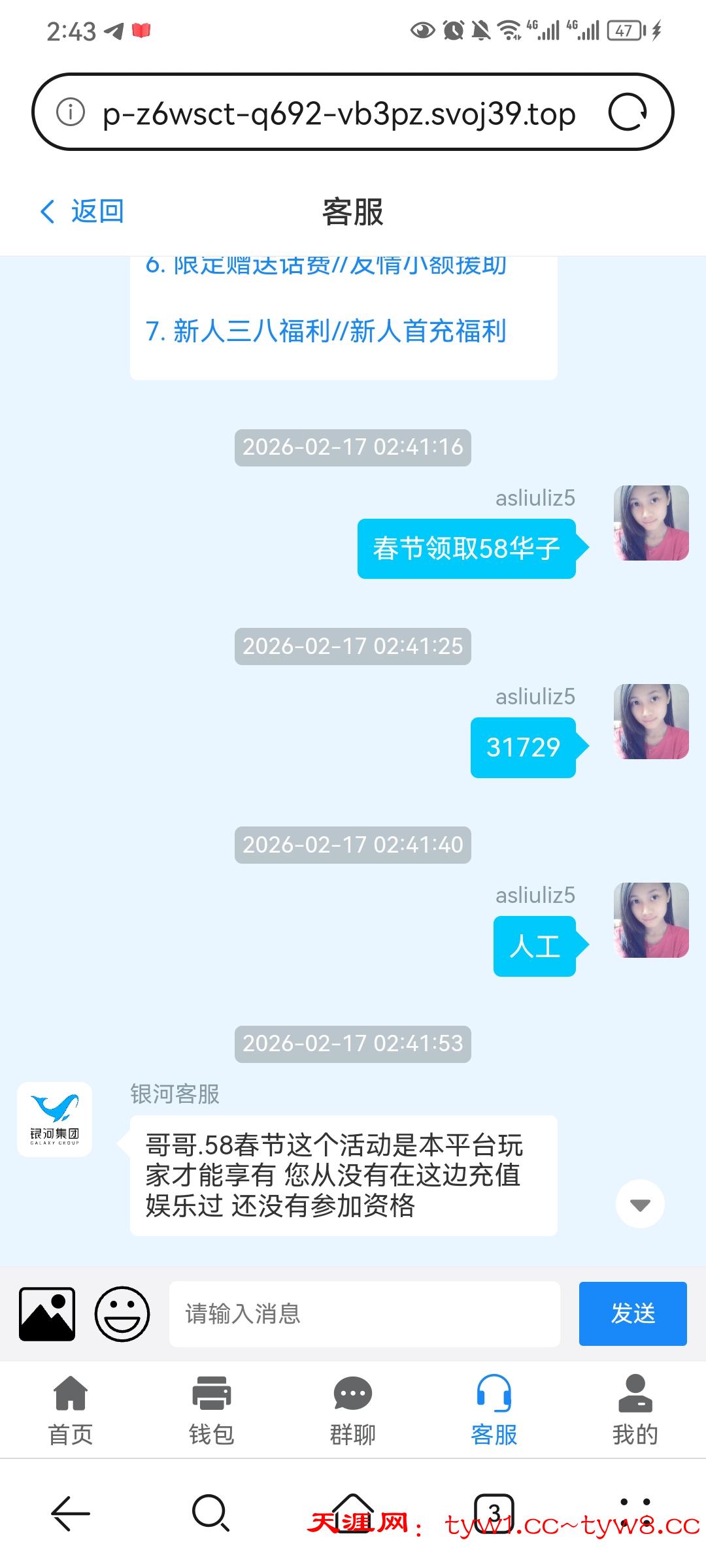706x1568 pixels.
Task: Tap the scroll-to-bottom chevron above the chat input
Action: pyautogui.click(x=638, y=1204)
